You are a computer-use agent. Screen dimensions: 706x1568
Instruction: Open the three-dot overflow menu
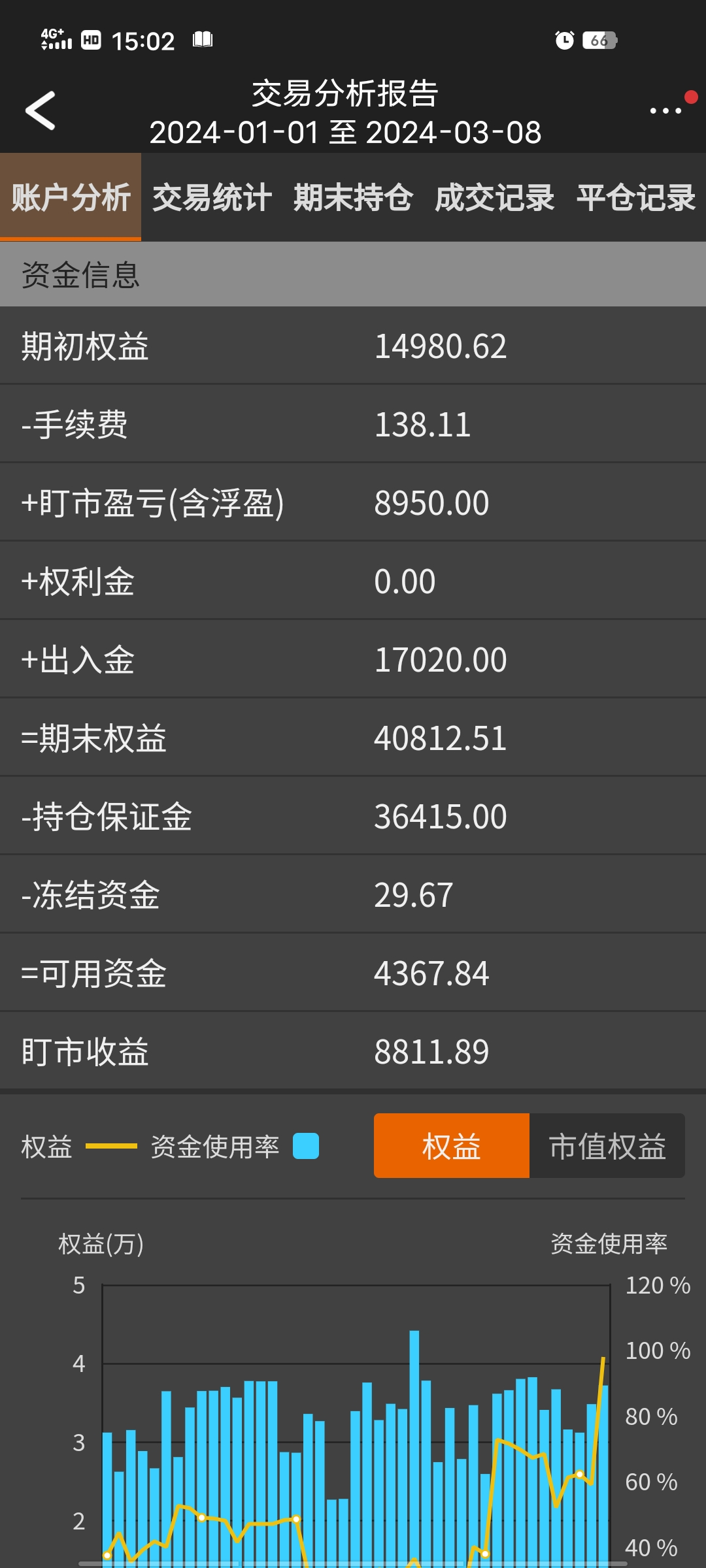(665, 111)
